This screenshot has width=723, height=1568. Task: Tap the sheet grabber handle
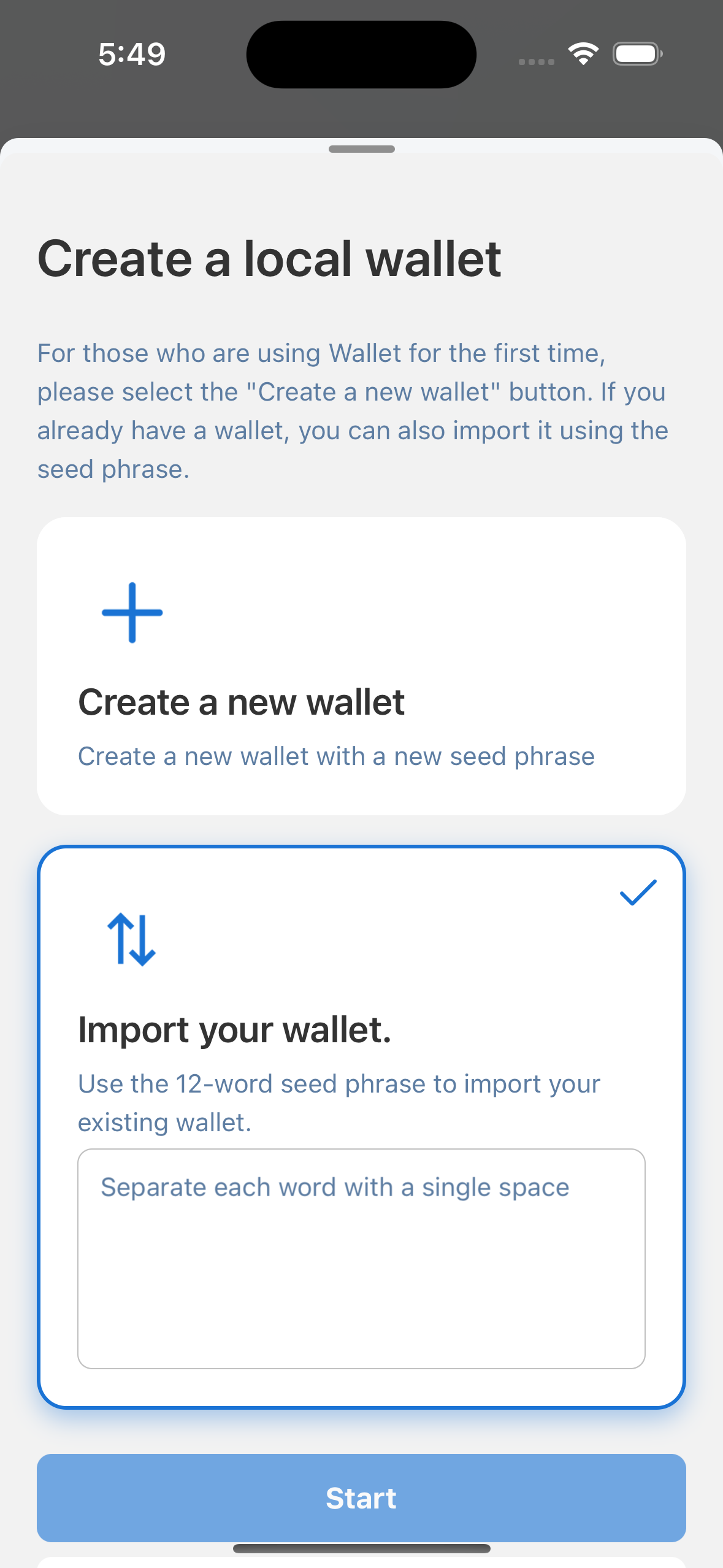click(x=361, y=149)
